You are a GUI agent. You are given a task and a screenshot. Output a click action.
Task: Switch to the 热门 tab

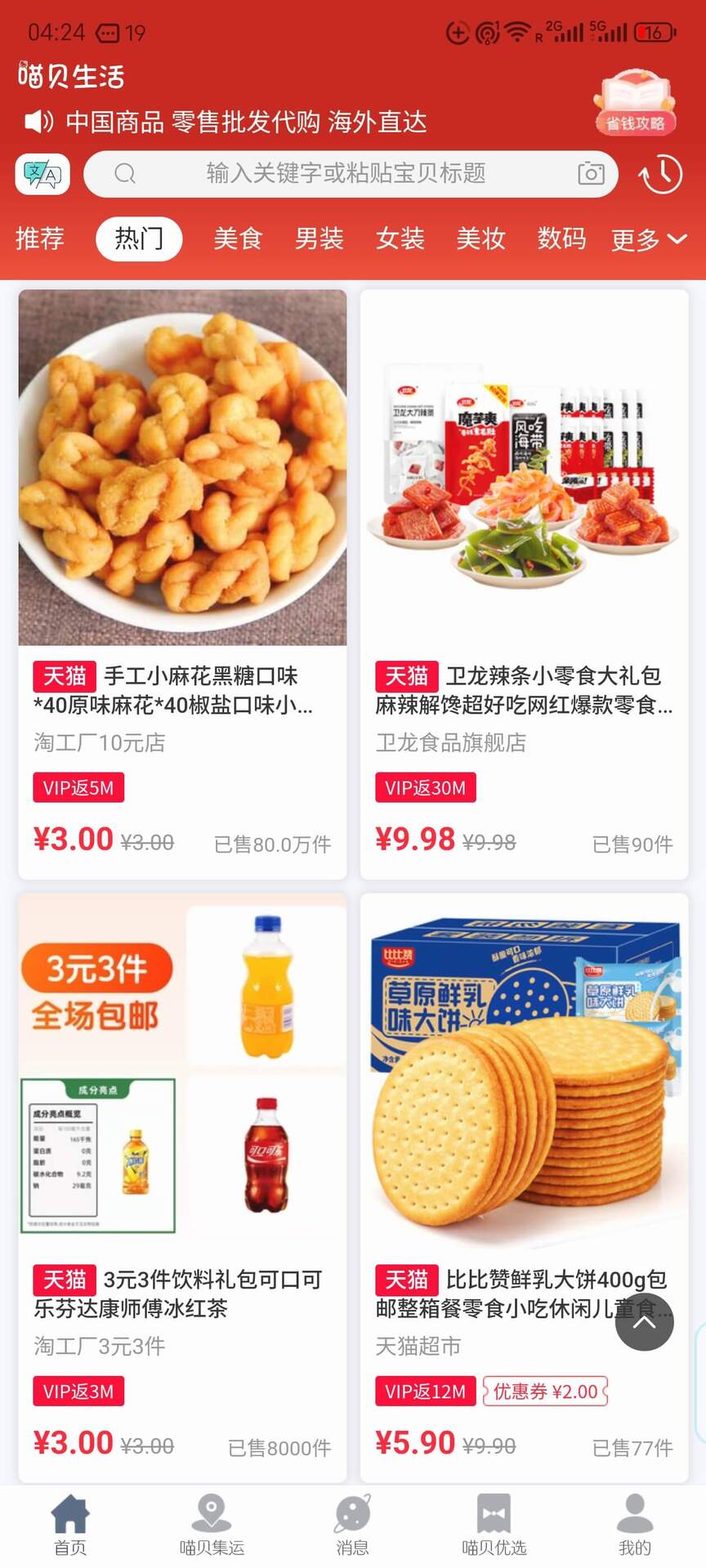pyautogui.click(x=139, y=238)
